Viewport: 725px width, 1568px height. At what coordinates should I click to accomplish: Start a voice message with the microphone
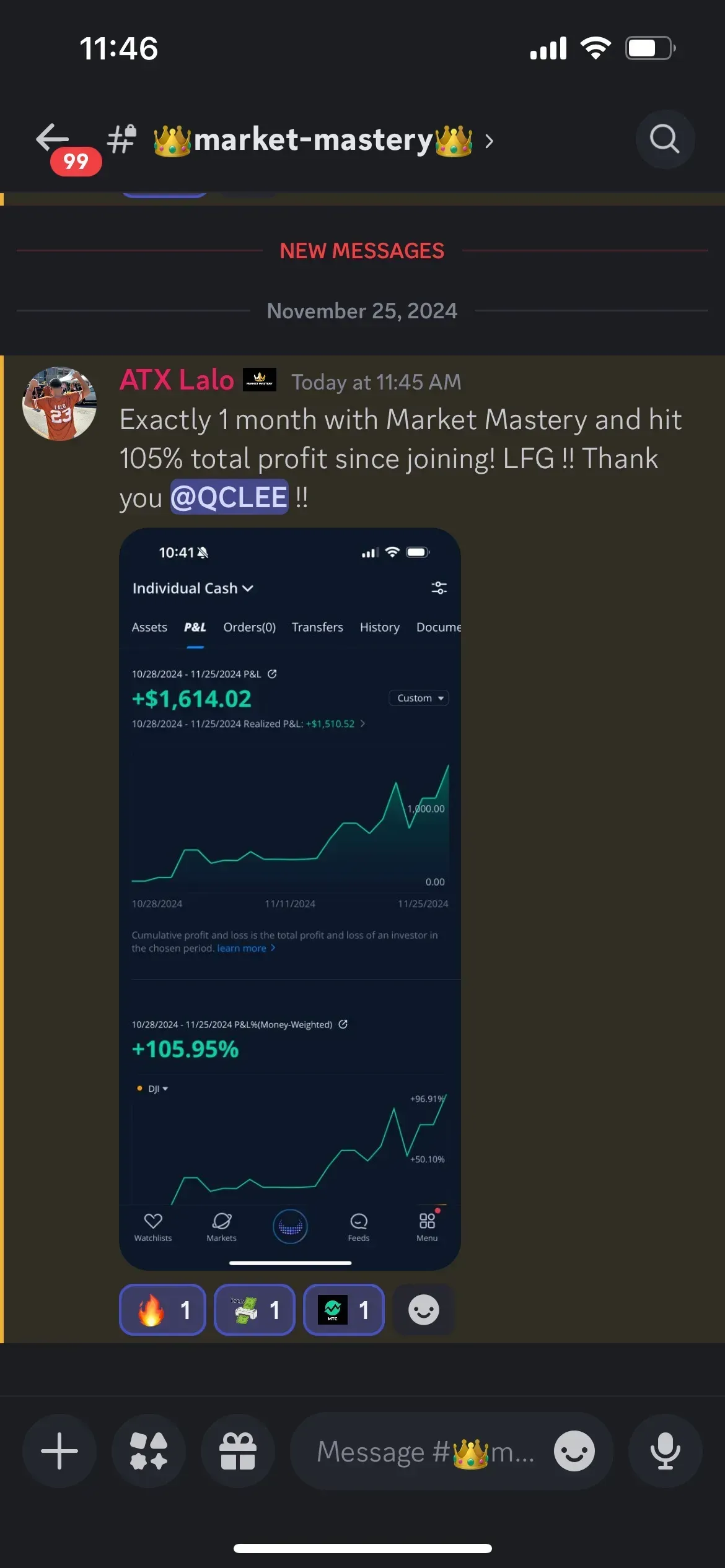pyautogui.click(x=666, y=1451)
